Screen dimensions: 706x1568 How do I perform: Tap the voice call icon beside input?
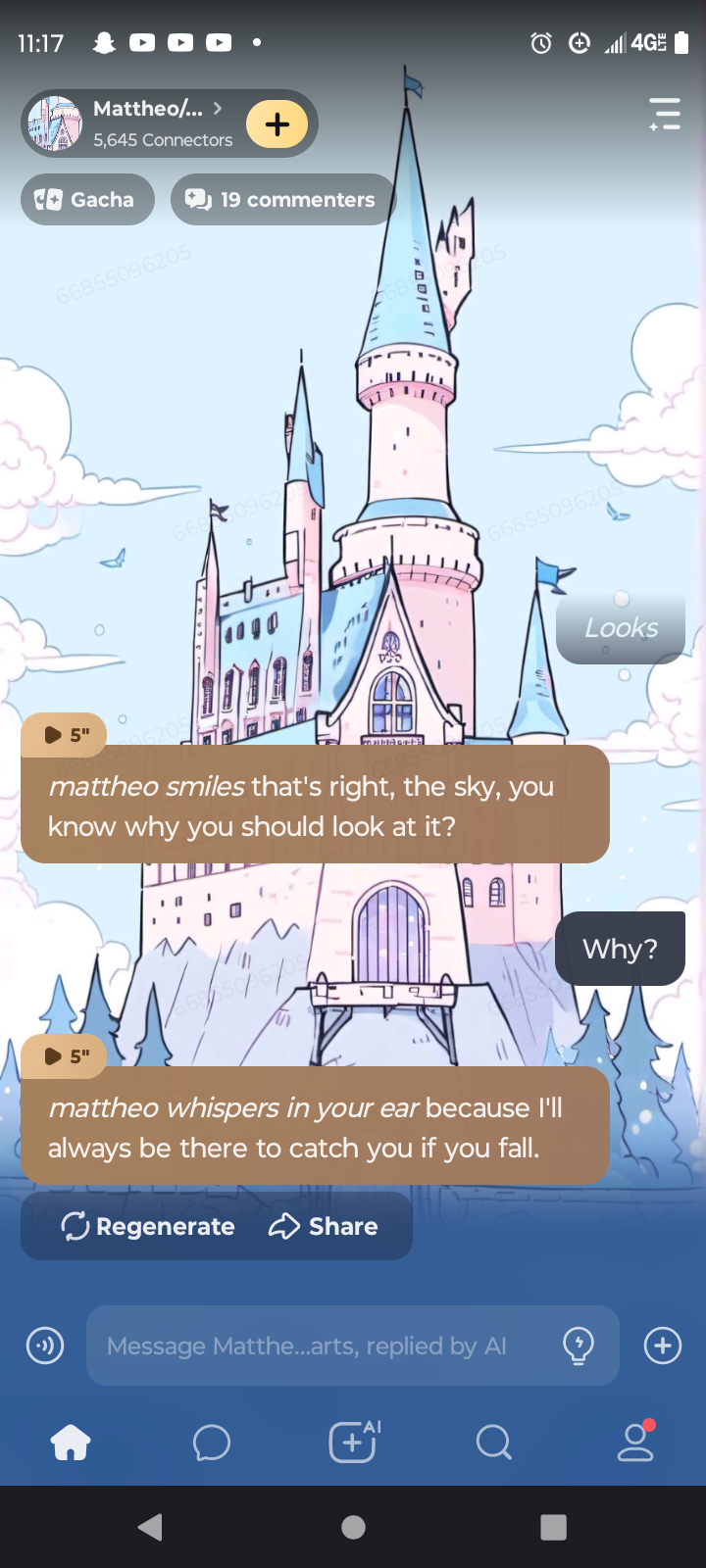45,1346
